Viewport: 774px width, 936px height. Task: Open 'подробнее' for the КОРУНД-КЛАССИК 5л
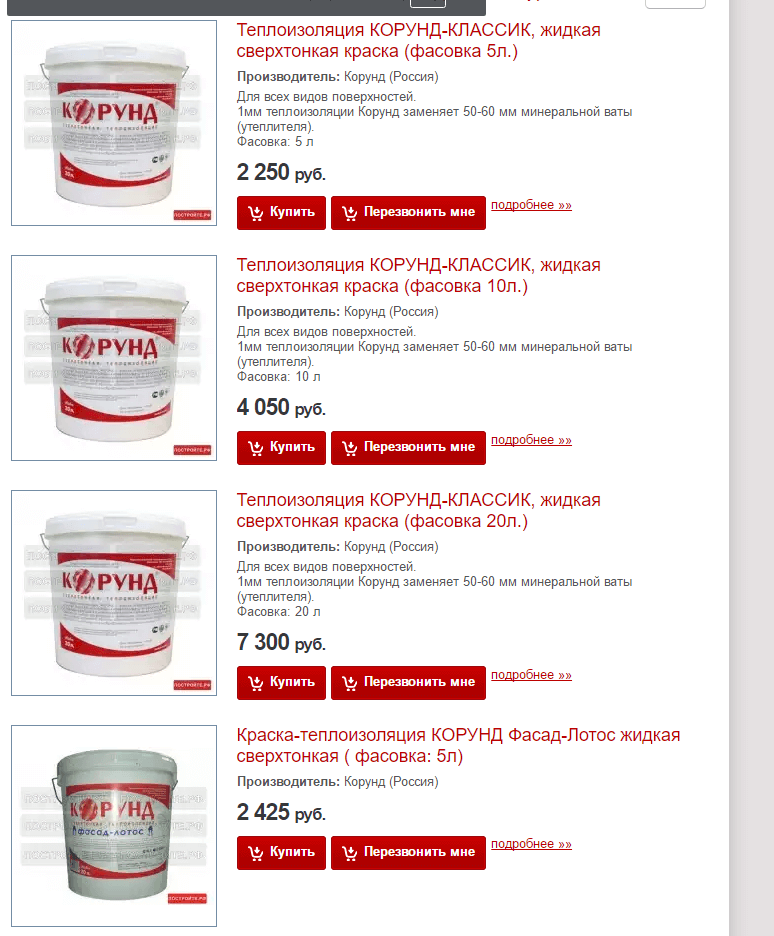[531, 205]
